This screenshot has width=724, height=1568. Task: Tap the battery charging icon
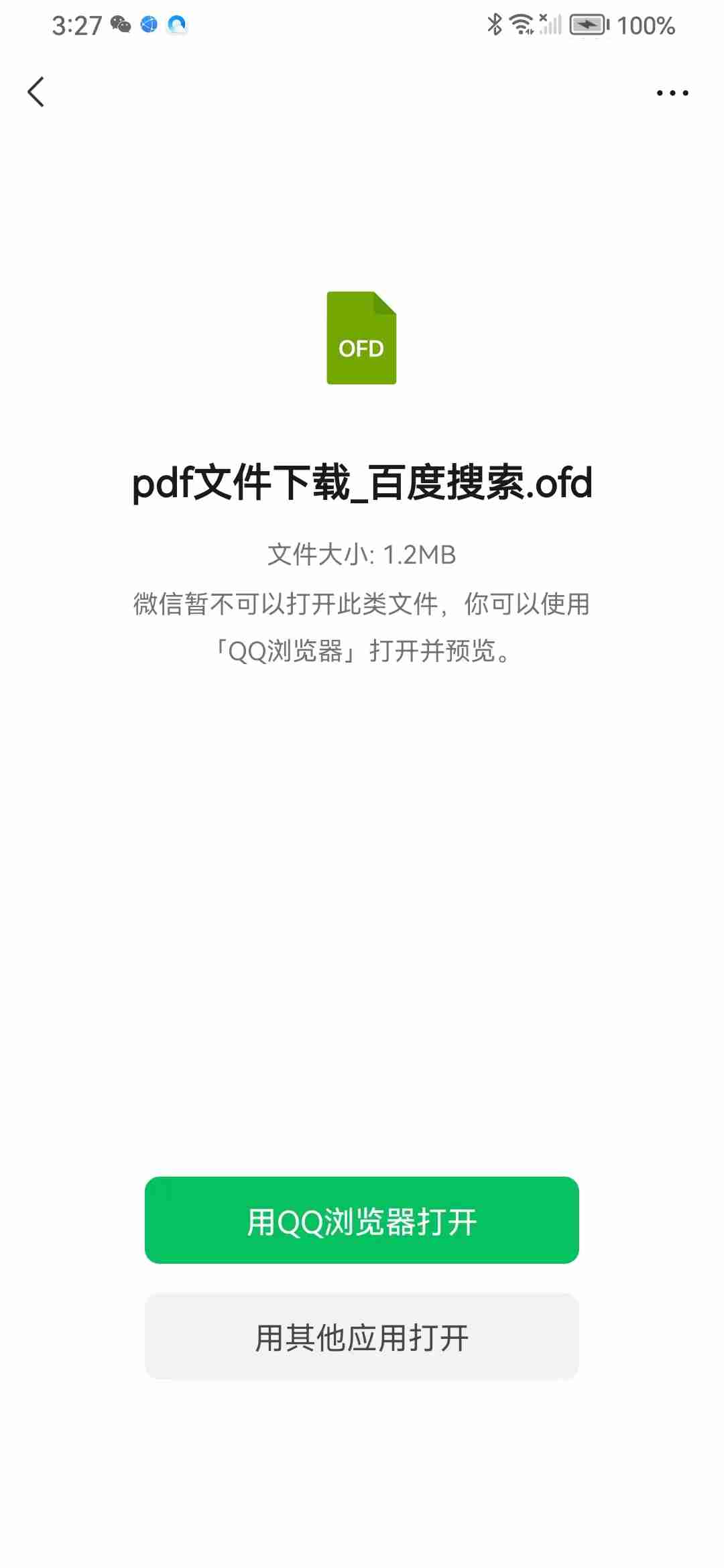click(587, 25)
